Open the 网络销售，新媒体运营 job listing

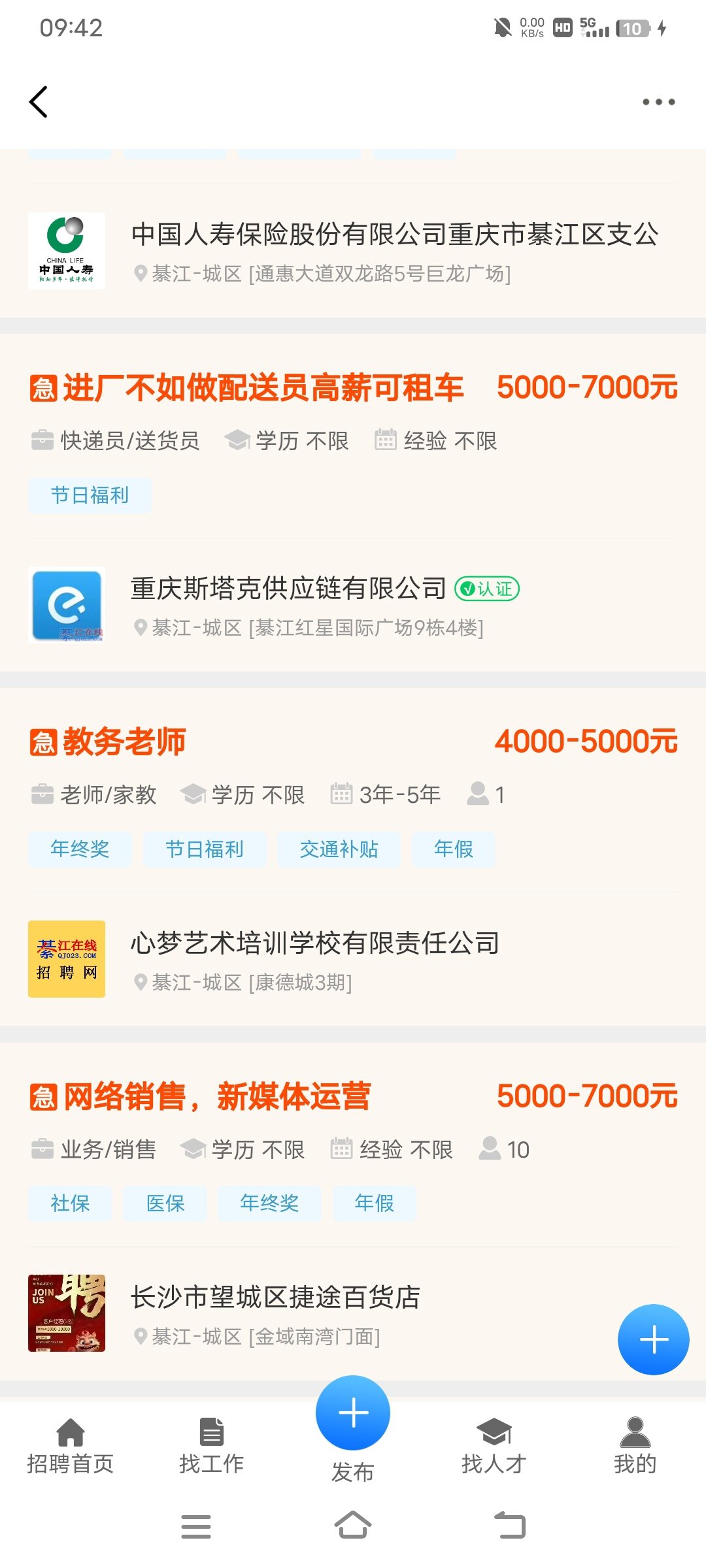217,1096
